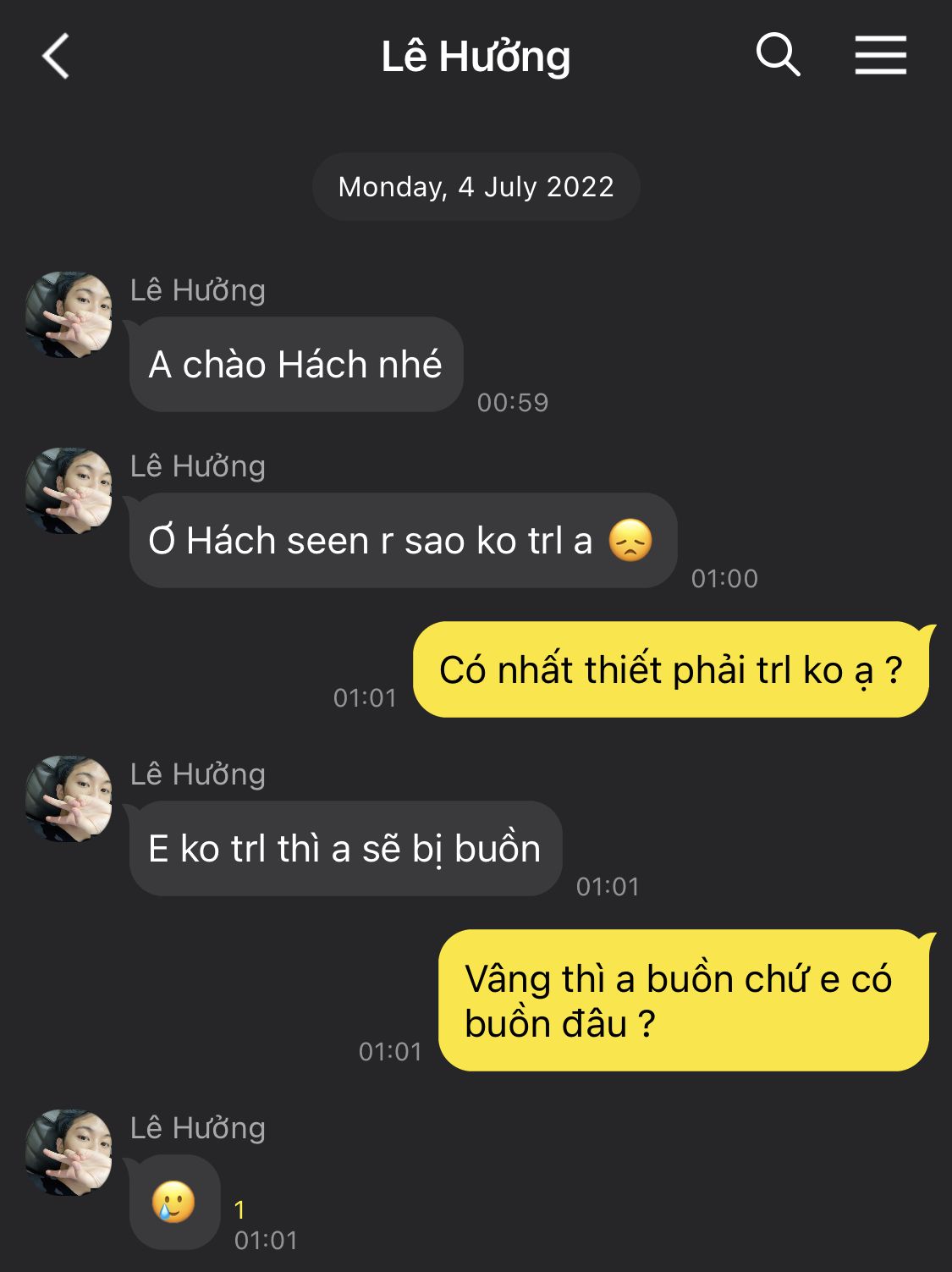This screenshot has height=1272, width=952.
Task: Search within the Lê Hưởng conversation
Action: [778, 56]
